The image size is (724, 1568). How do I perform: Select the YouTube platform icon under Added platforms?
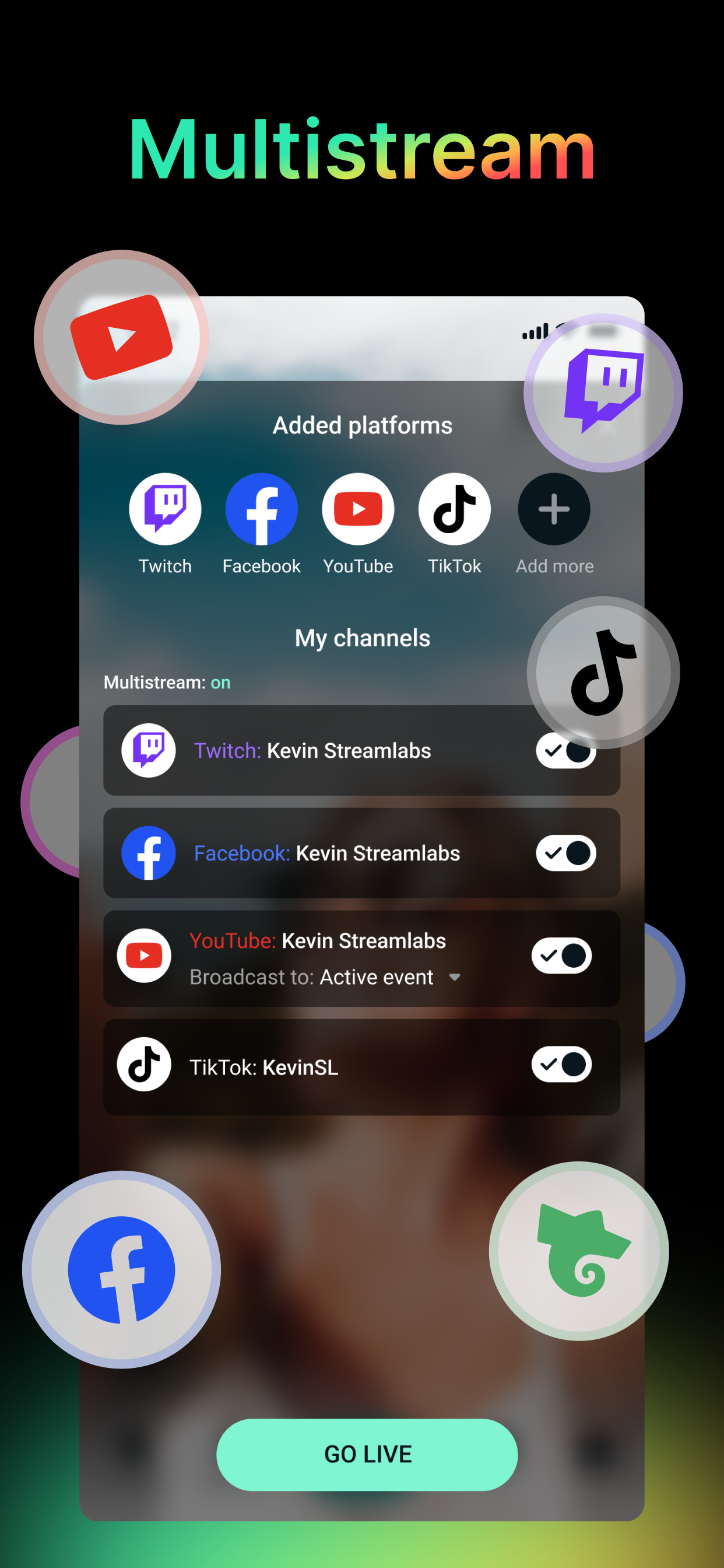pyautogui.click(x=359, y=509)
